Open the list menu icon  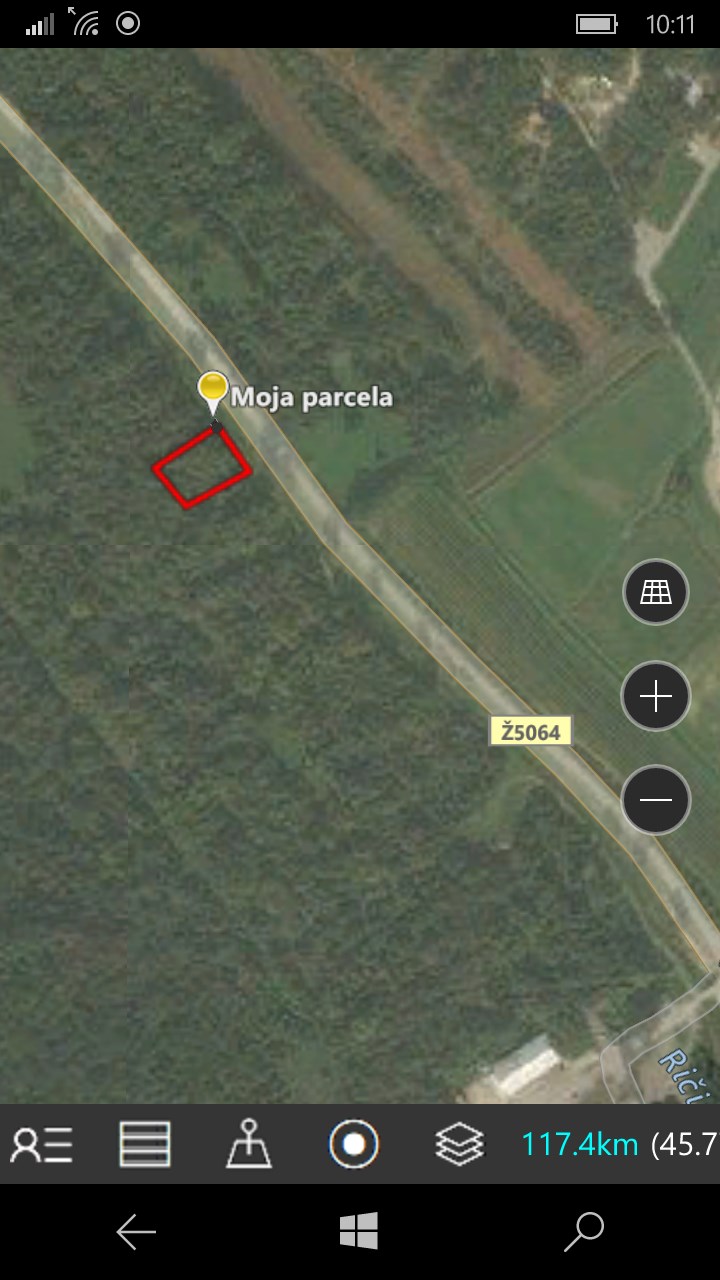point(145,1144)
